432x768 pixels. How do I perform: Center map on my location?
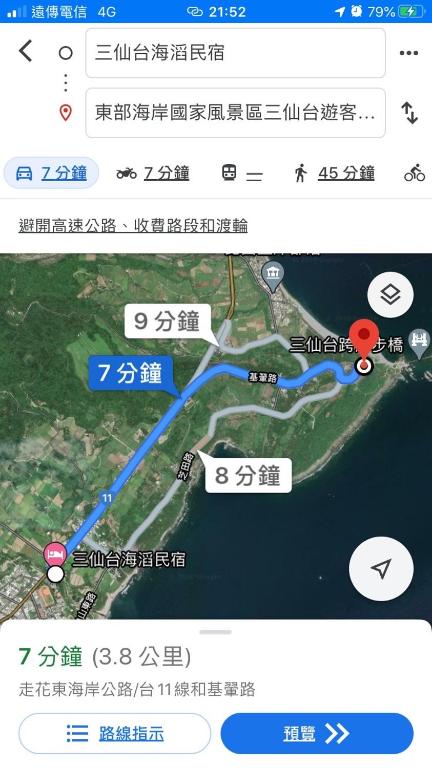[381, 569]
